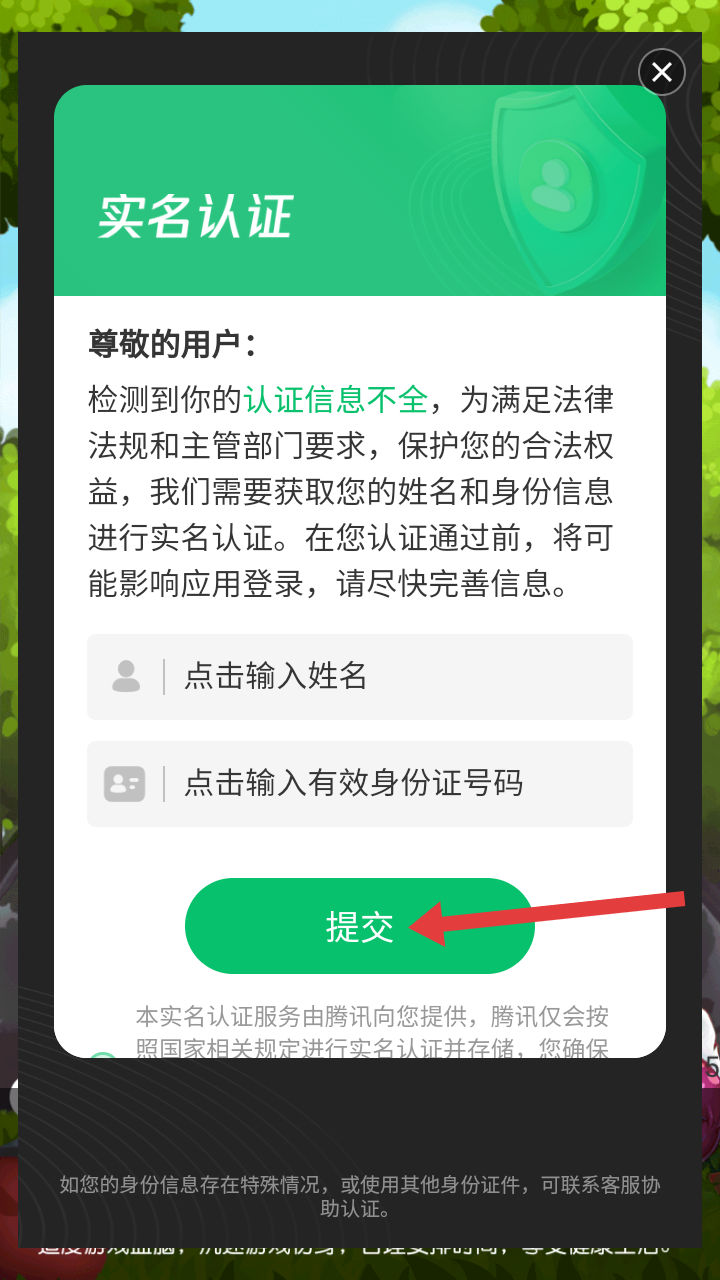This screenshot has height=1280, width=720.
Task: Submit with the green 提交 button
Action: coord(360,926)
